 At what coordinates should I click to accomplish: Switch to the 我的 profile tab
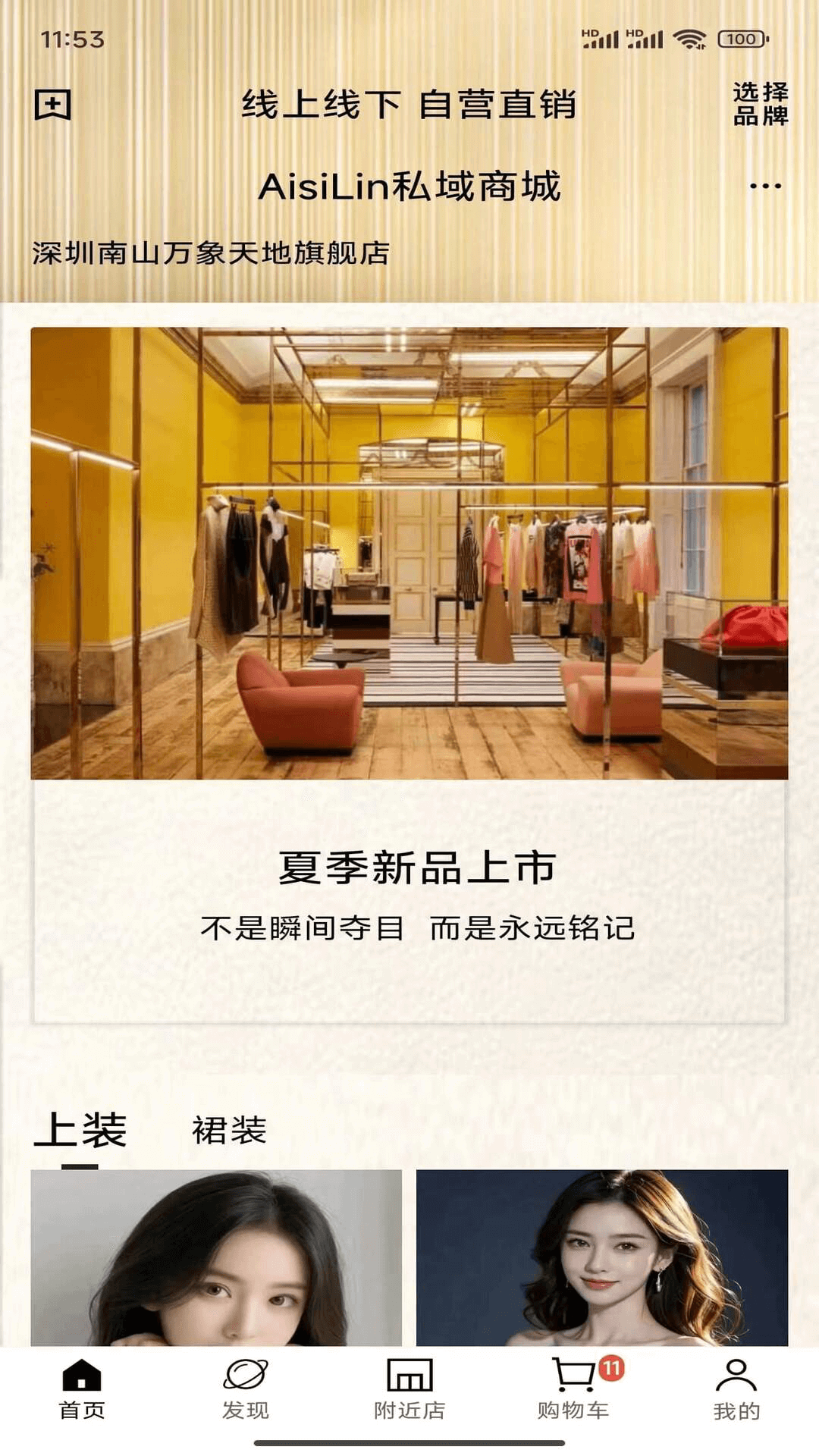point(736,1389)
